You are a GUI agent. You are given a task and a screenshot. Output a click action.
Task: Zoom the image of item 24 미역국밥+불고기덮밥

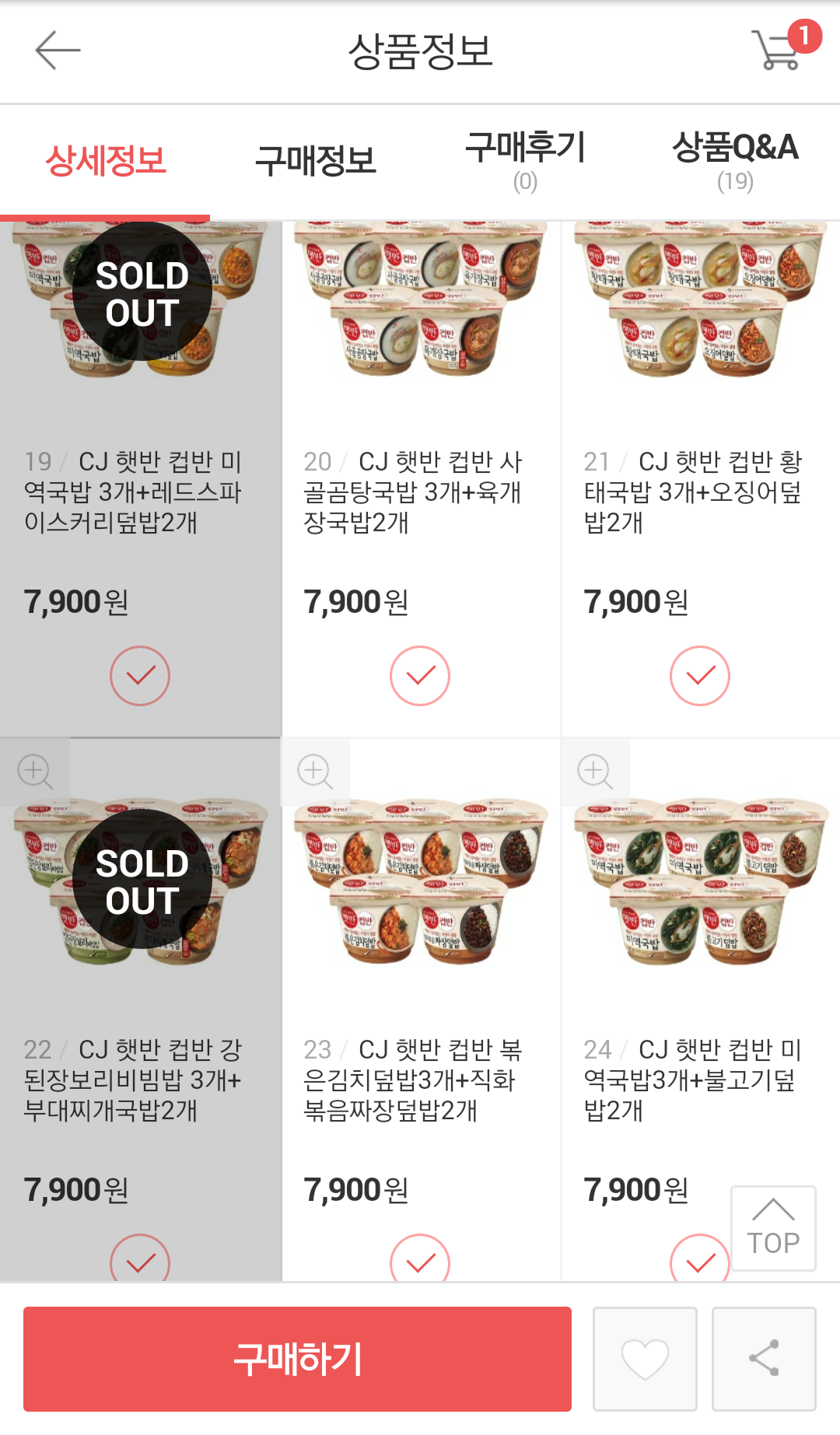coord(595,772)
